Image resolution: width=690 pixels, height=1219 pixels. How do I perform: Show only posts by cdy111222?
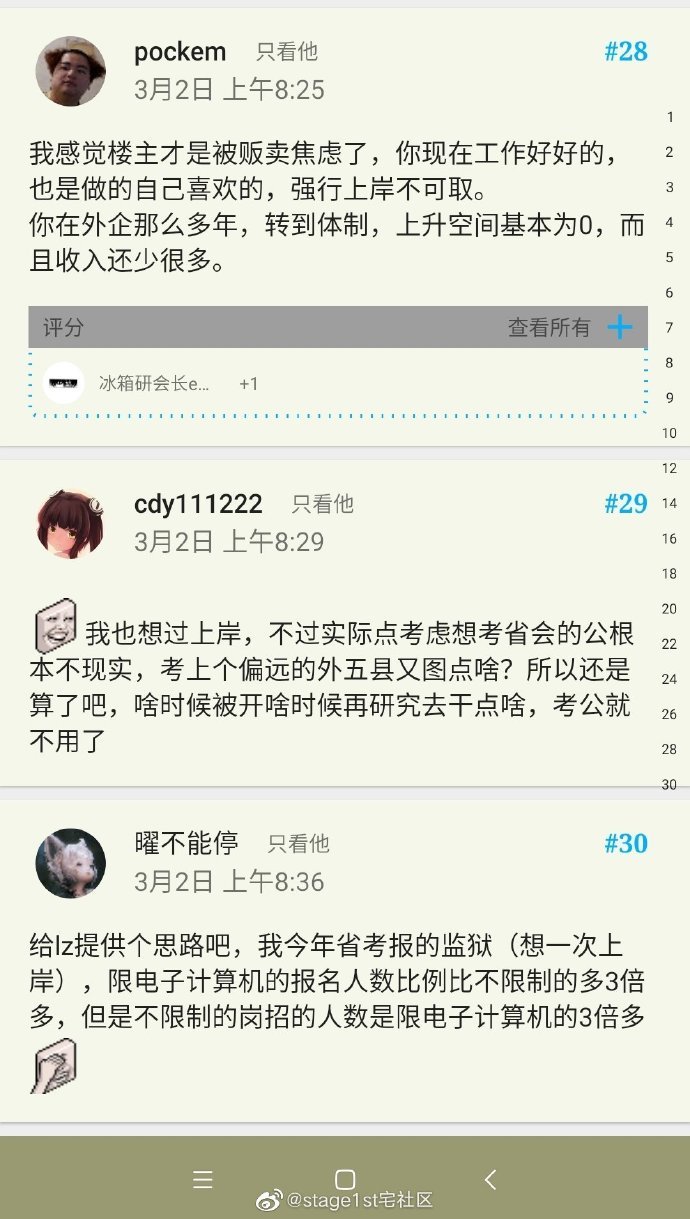point(322,504)
